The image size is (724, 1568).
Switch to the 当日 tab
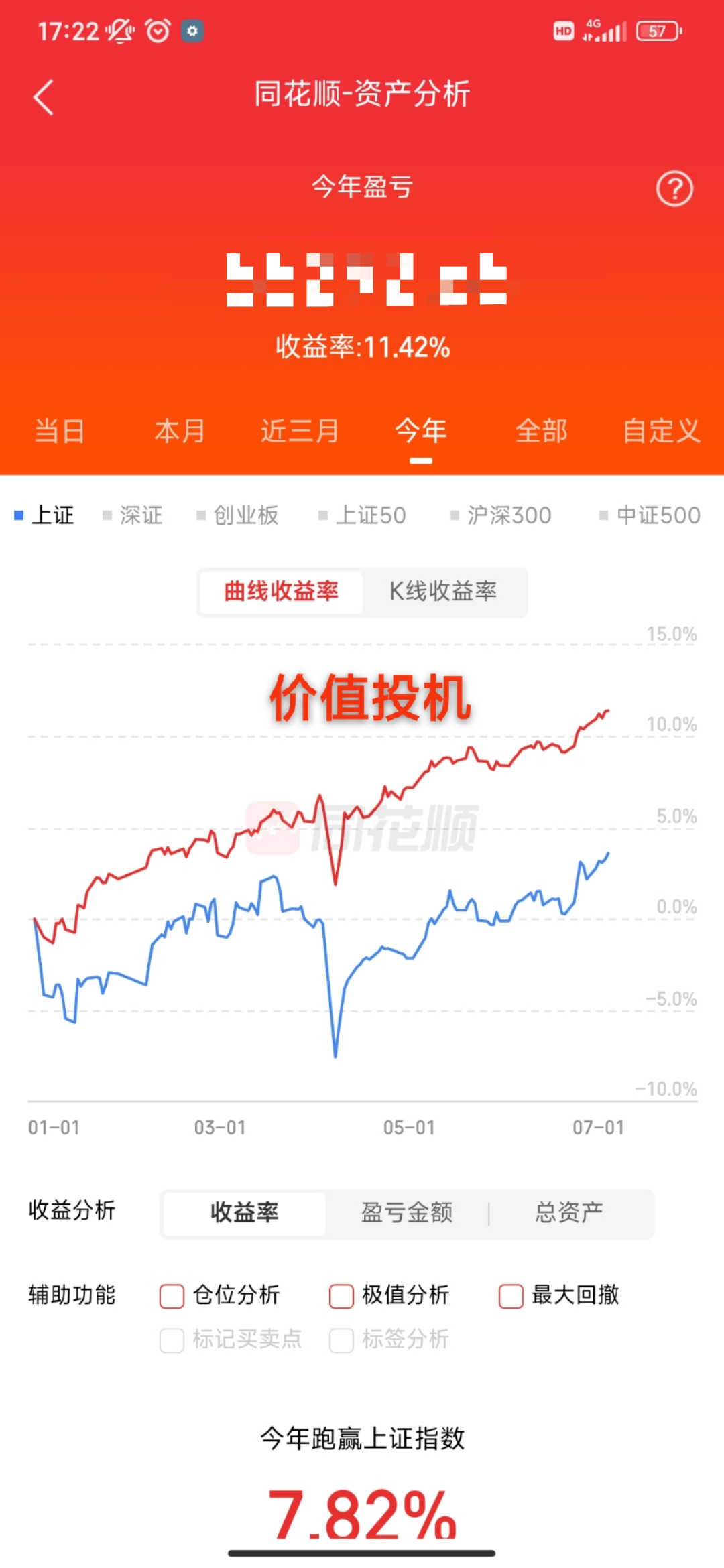(60, 431)
